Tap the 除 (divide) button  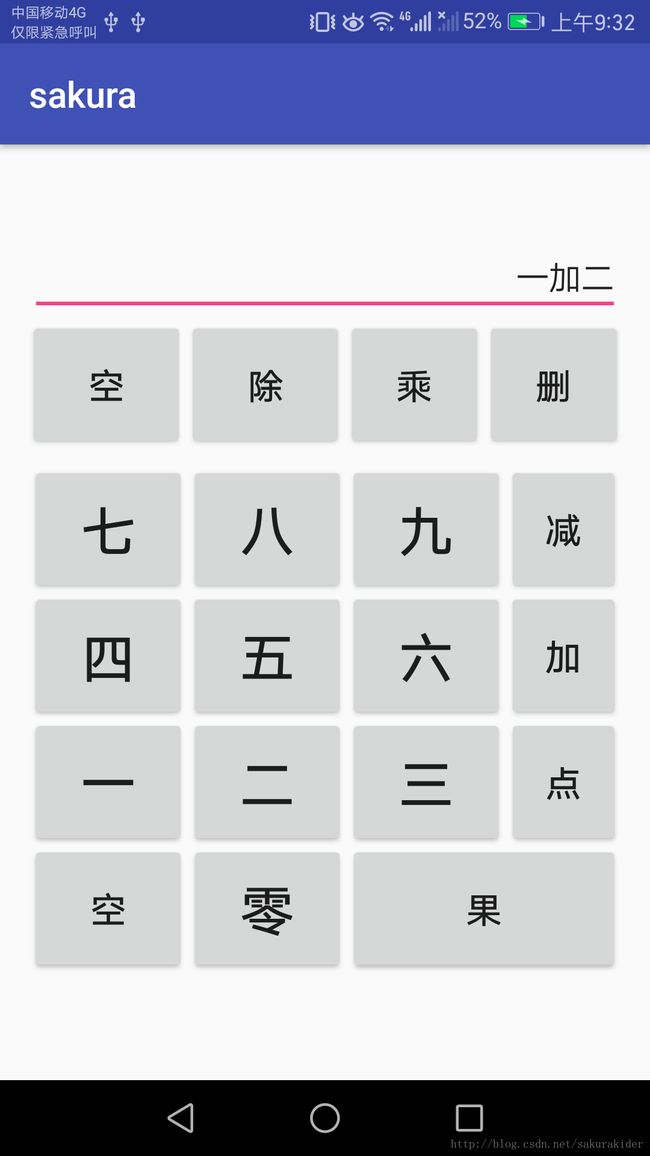(x=265, y=385)
